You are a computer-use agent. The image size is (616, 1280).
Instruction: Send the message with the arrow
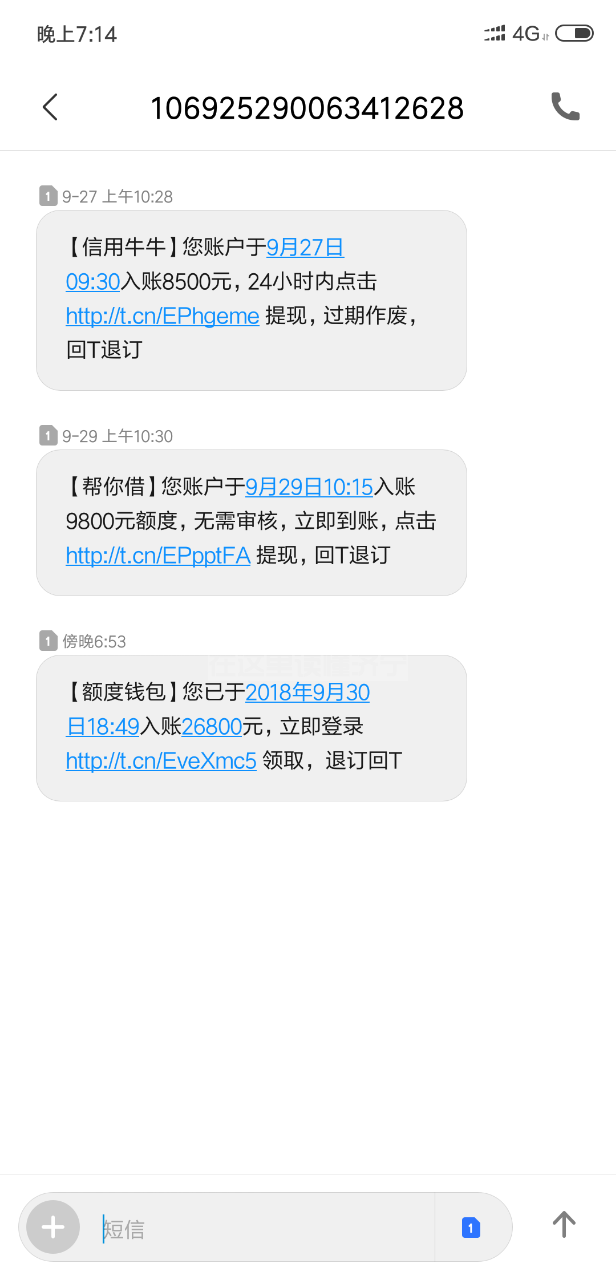(x=564, y=1225)
